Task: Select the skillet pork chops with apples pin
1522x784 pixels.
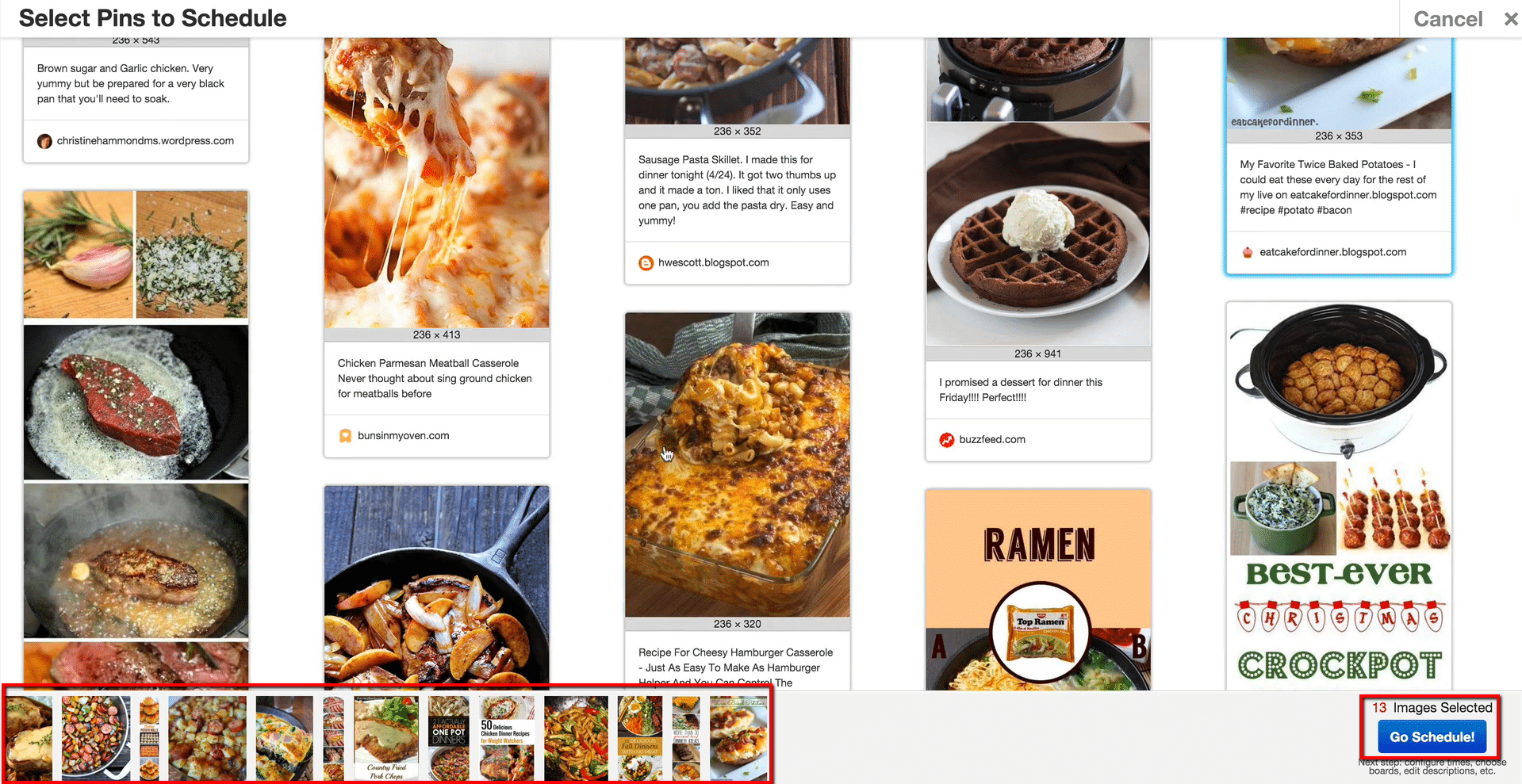Action: pos(436,587)
